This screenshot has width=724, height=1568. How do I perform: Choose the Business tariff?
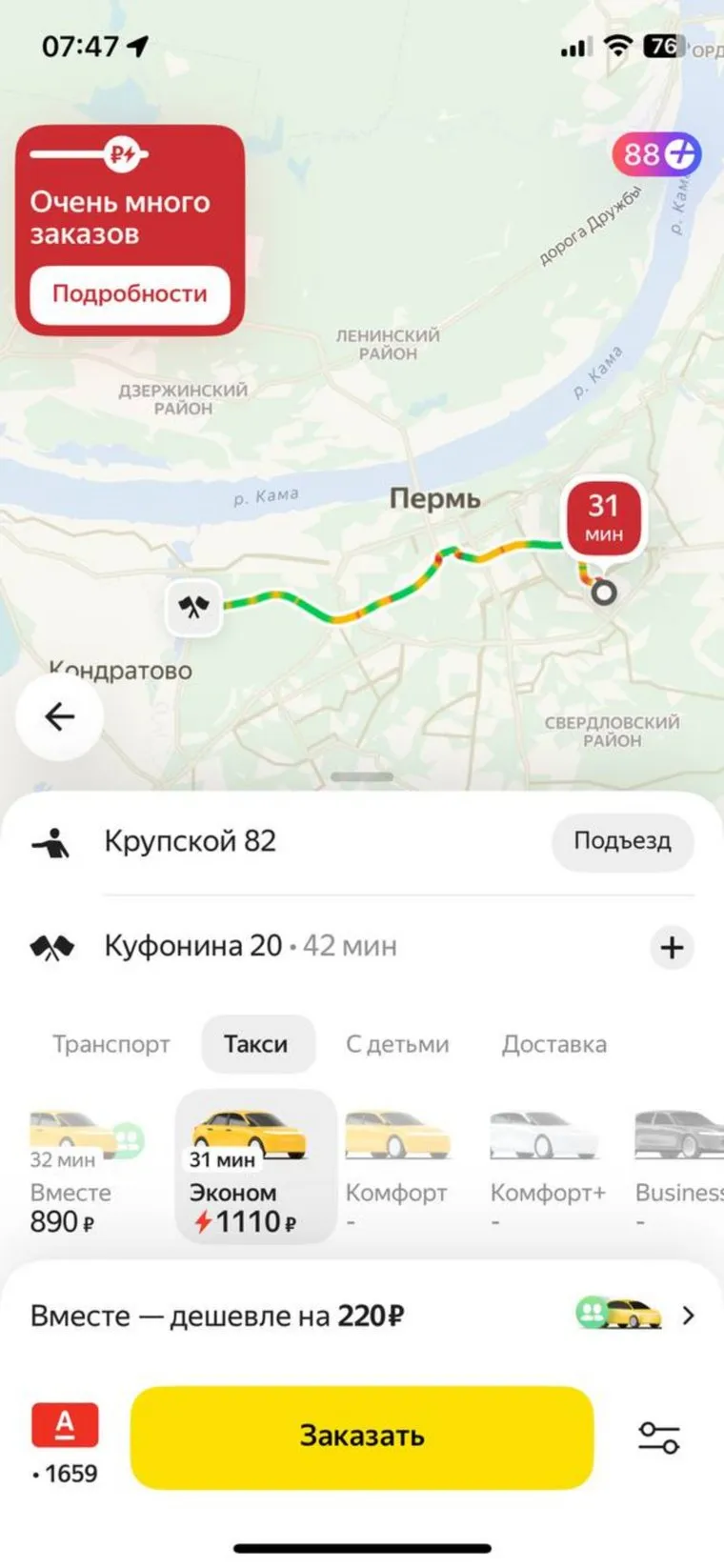pyautogui.click(x=678, y=1172)
